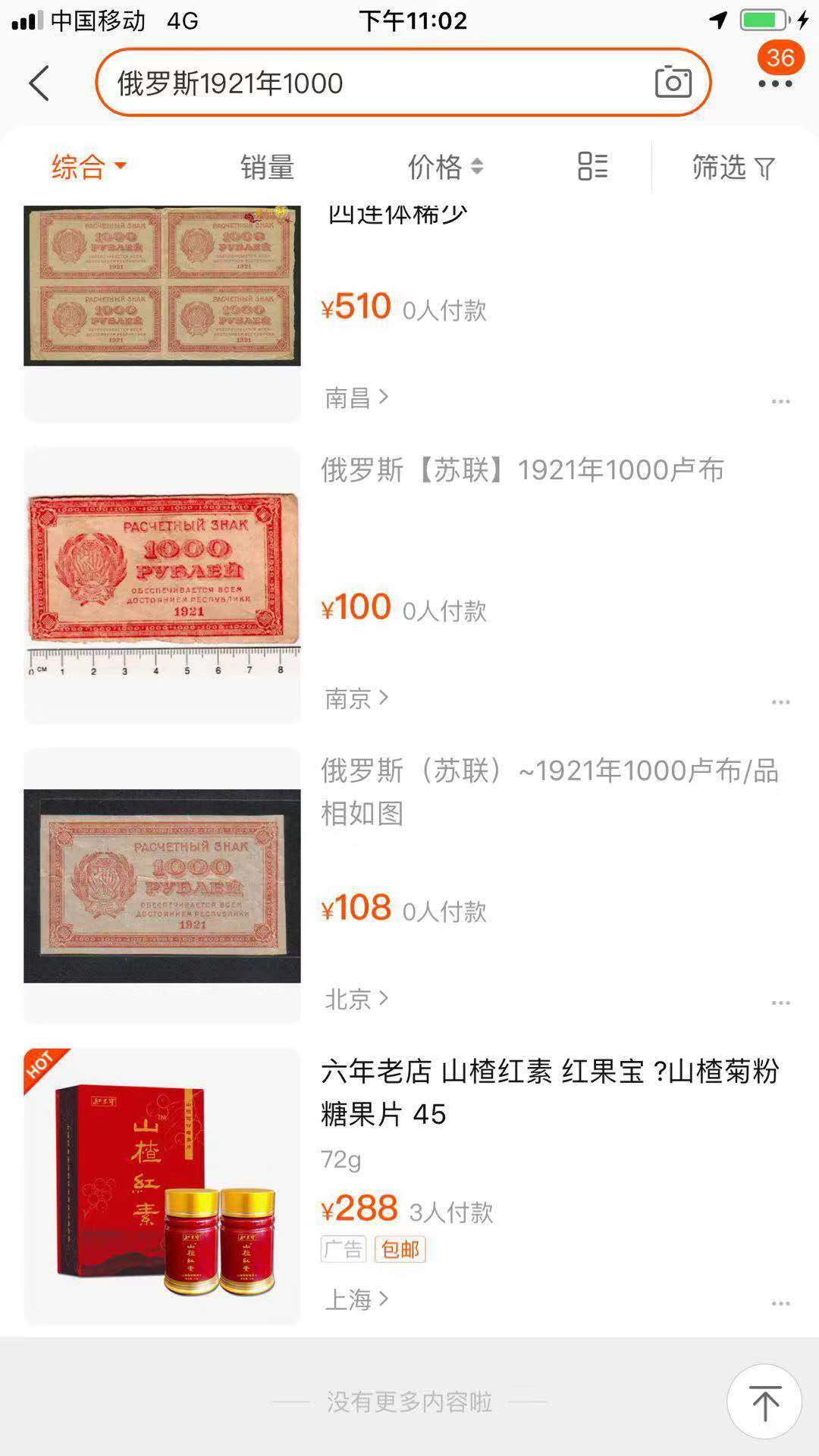Viewport: 819px width, 1456px height.
Task: Switch to the 销量 sales tab
Action: [x=268, y=167]
